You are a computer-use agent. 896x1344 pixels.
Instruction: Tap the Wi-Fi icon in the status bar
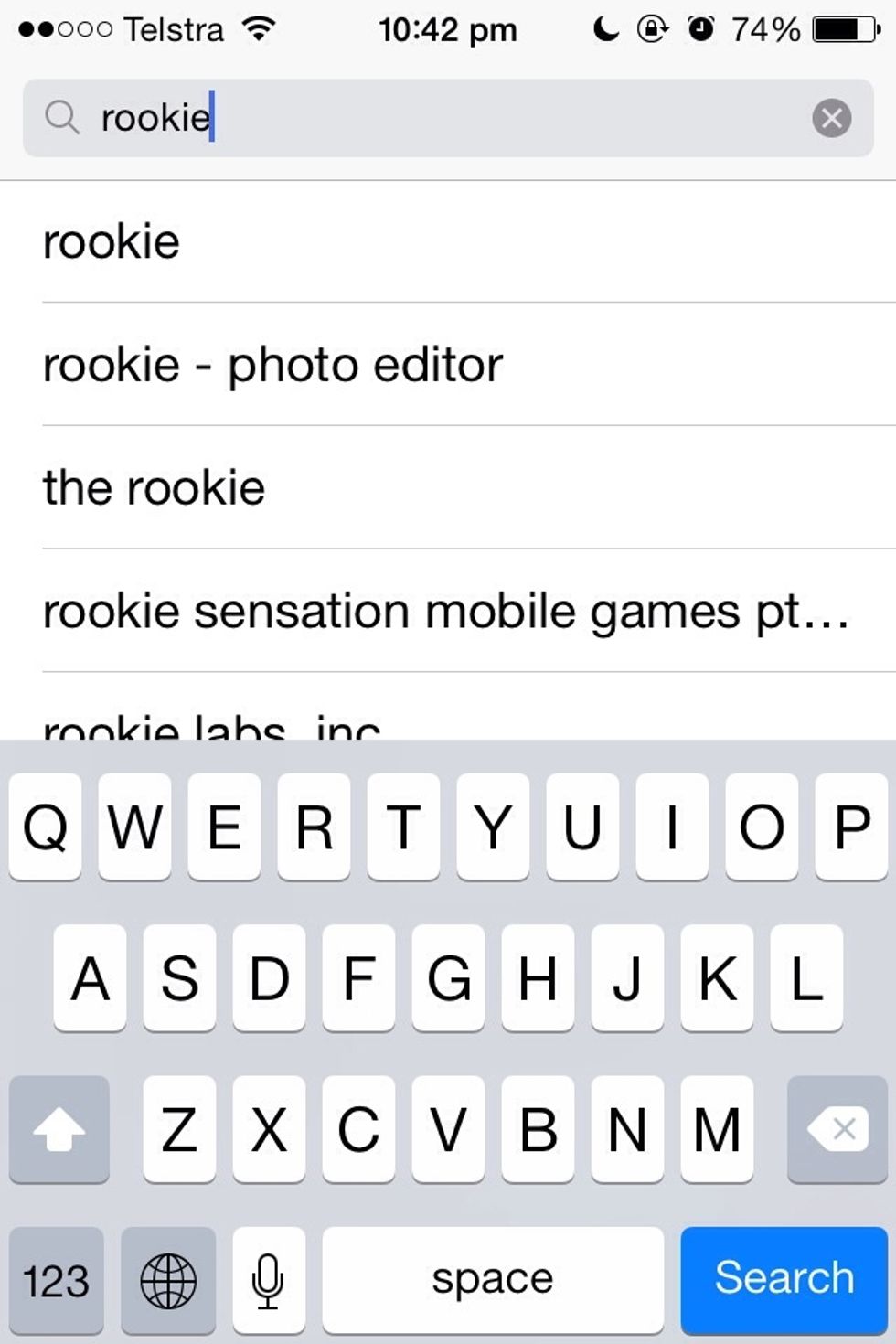pyautogui.click(x=259, y=27)
